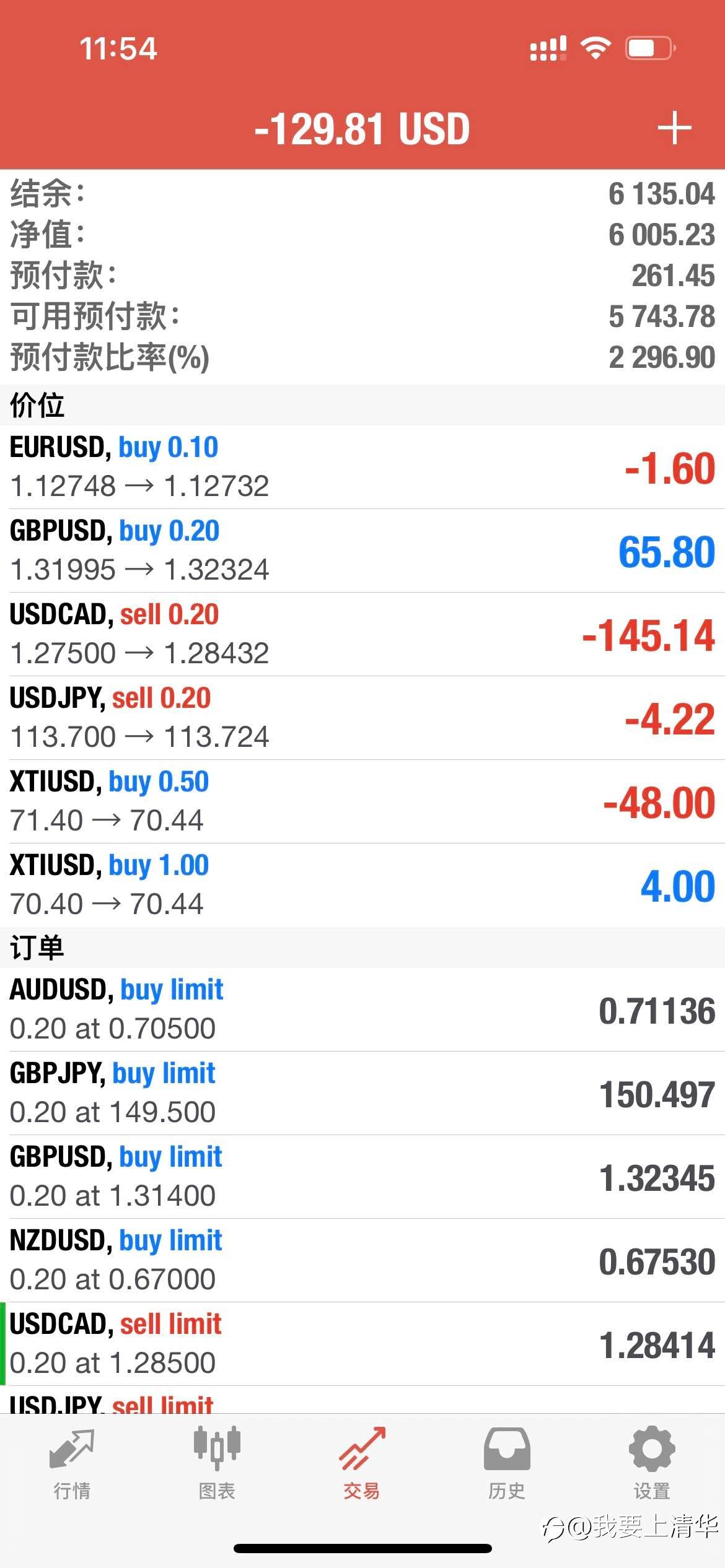Switch to the 行情 quotes tab
This screenshot has width=725, height=1568.
72,1465
